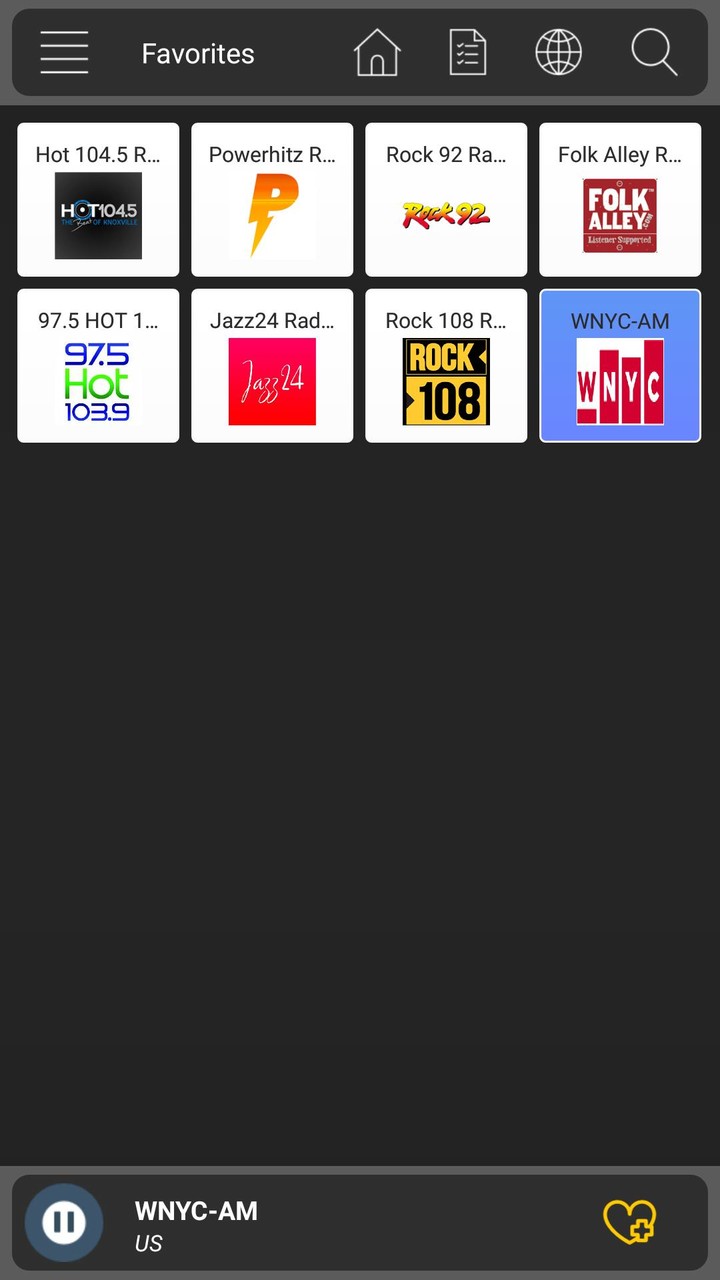Open the Rock 108 station
This screenshot has width=720, height=1280.
(445, 365)
